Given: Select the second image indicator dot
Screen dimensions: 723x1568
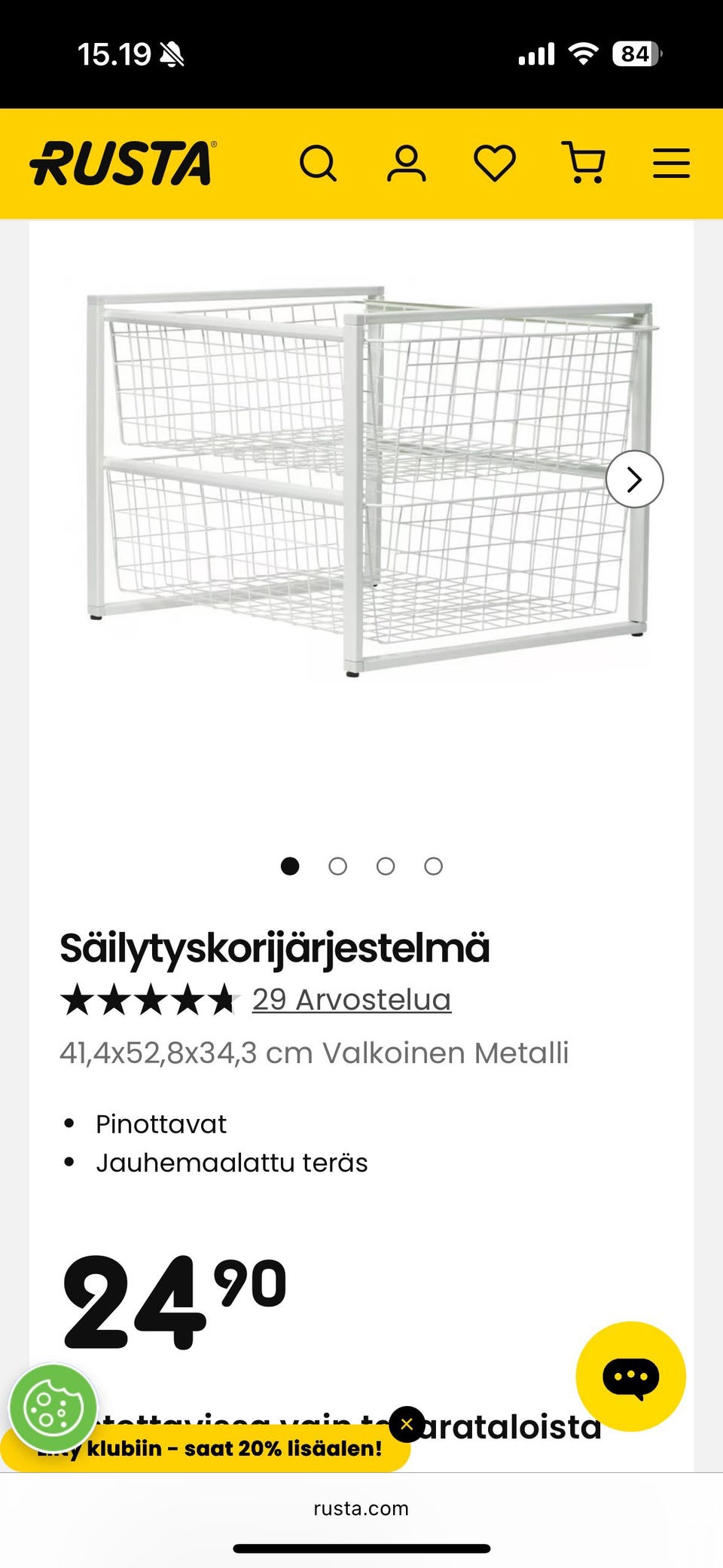Looking at the screenshot, I should click(337, 867).
